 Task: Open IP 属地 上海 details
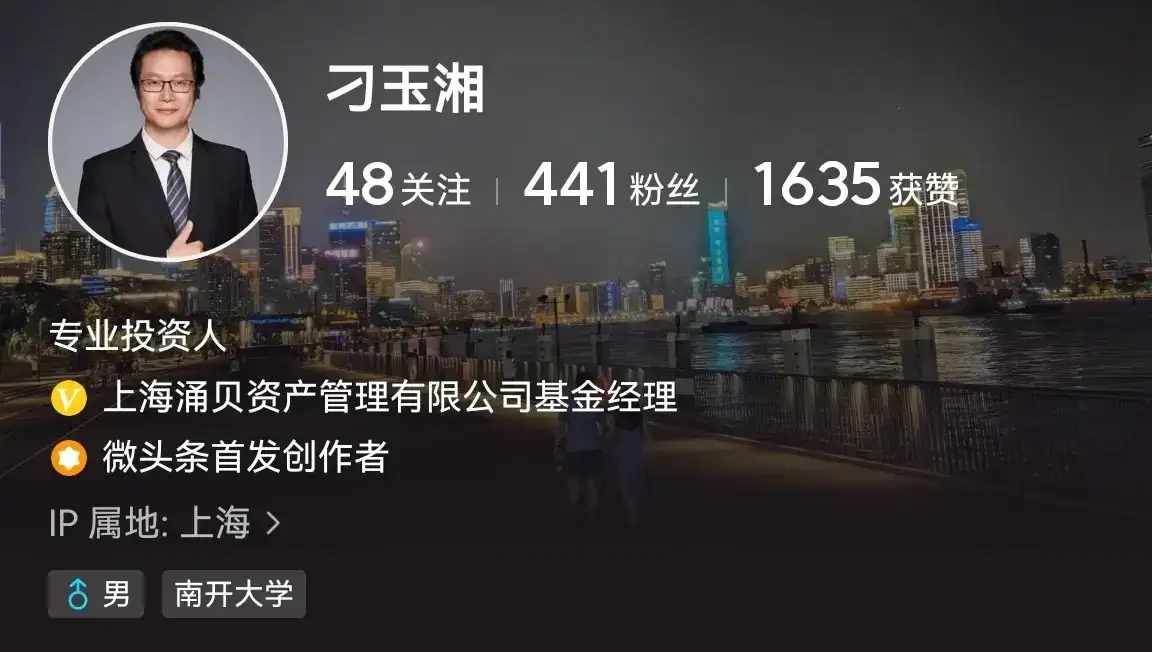click(165, 522)
